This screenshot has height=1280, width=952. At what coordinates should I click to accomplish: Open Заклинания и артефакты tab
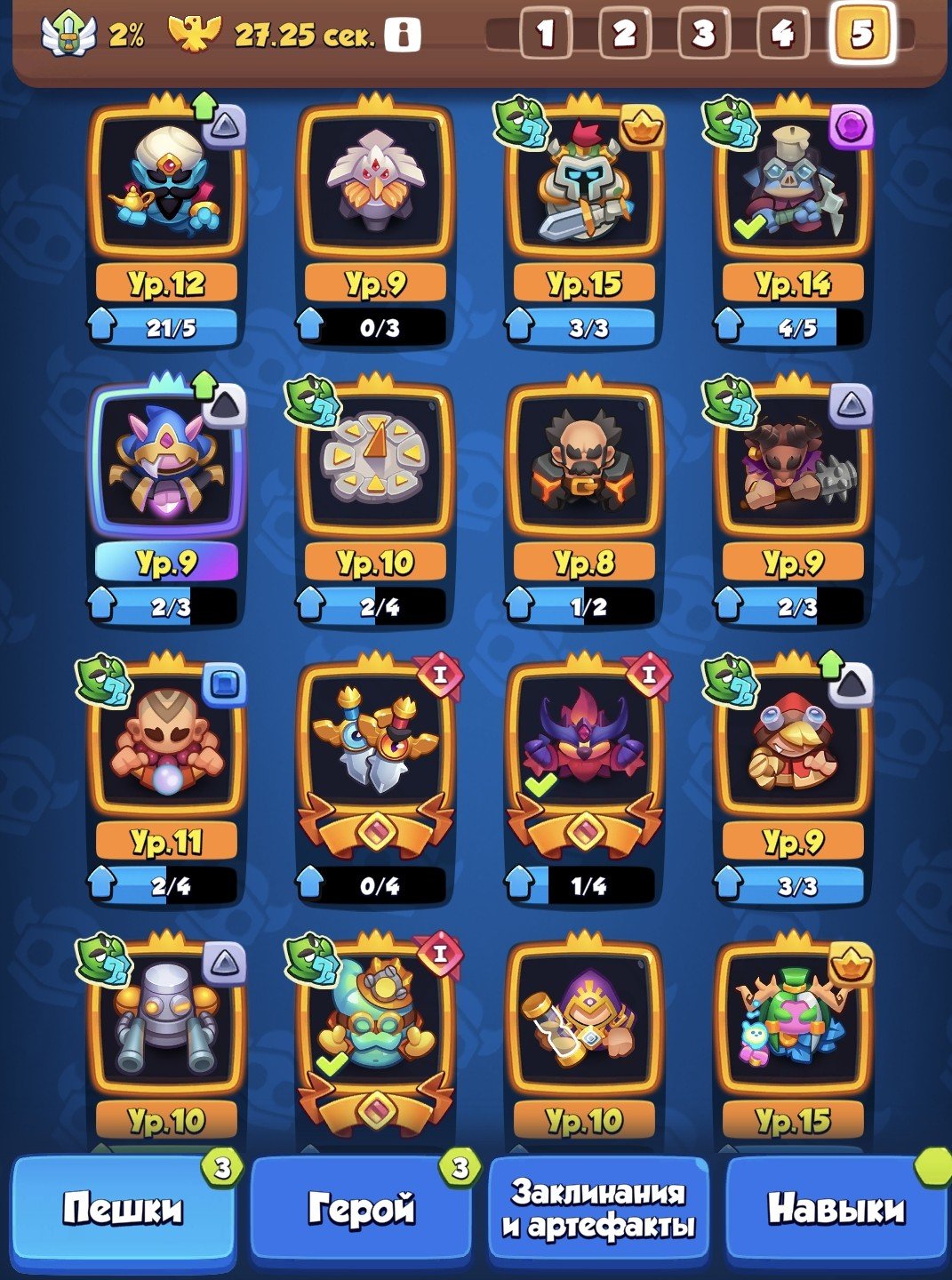tap(598, 1209)
